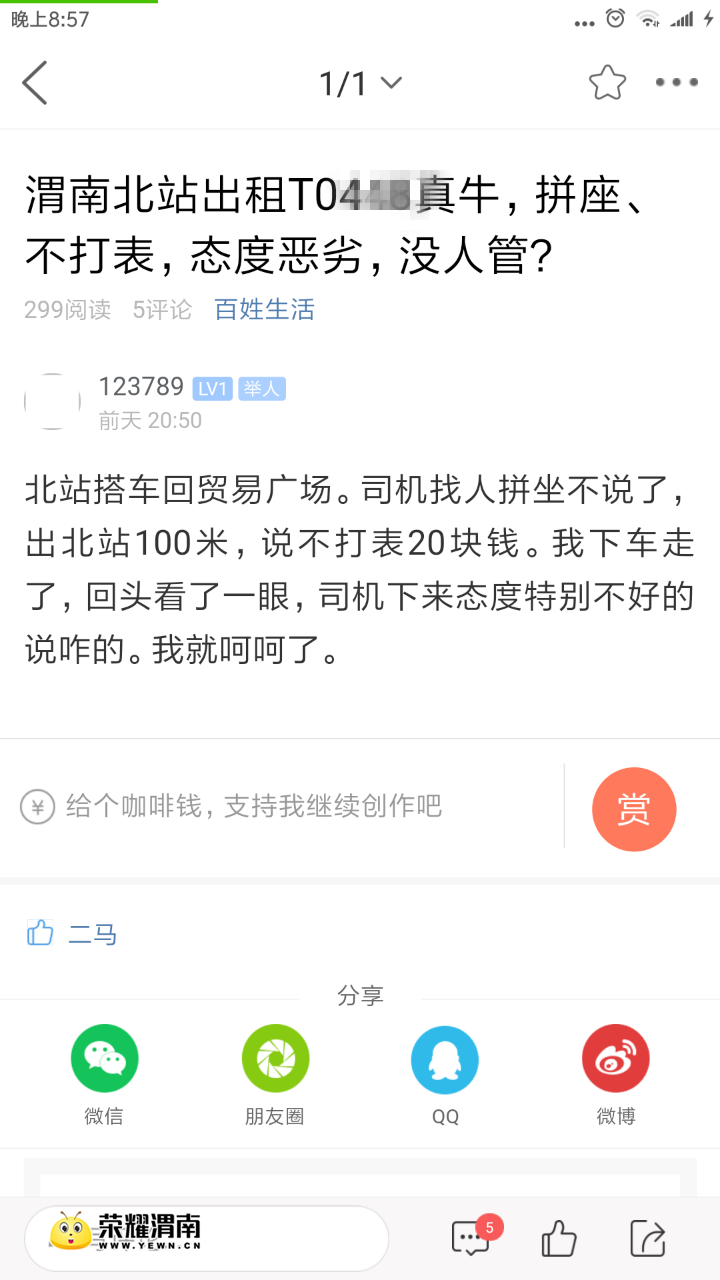The height and width of the screenshot is (1280, 720).
Task: Open the 1/1 page selector dropdown
Action: 360,83
